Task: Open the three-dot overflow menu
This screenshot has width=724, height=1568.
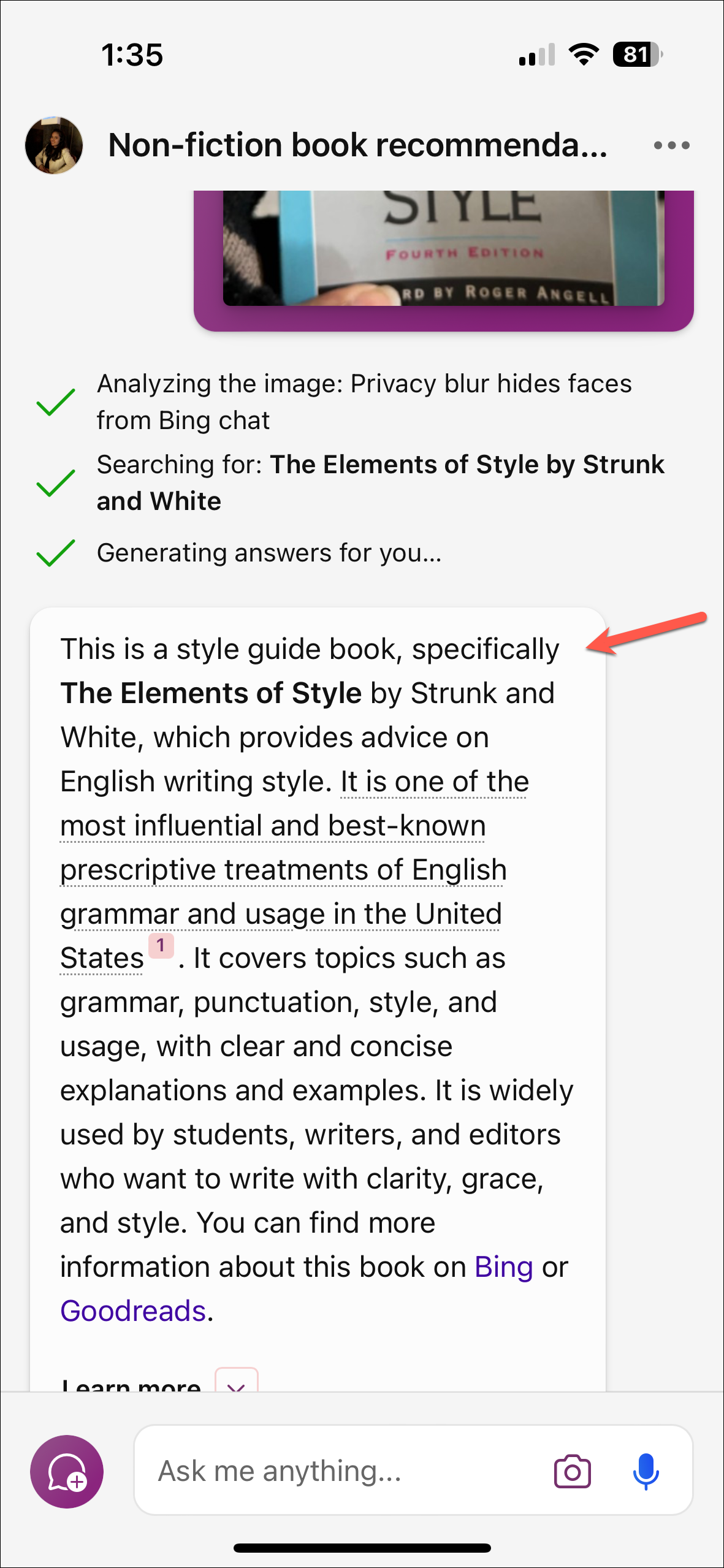Action: point(671,145)
